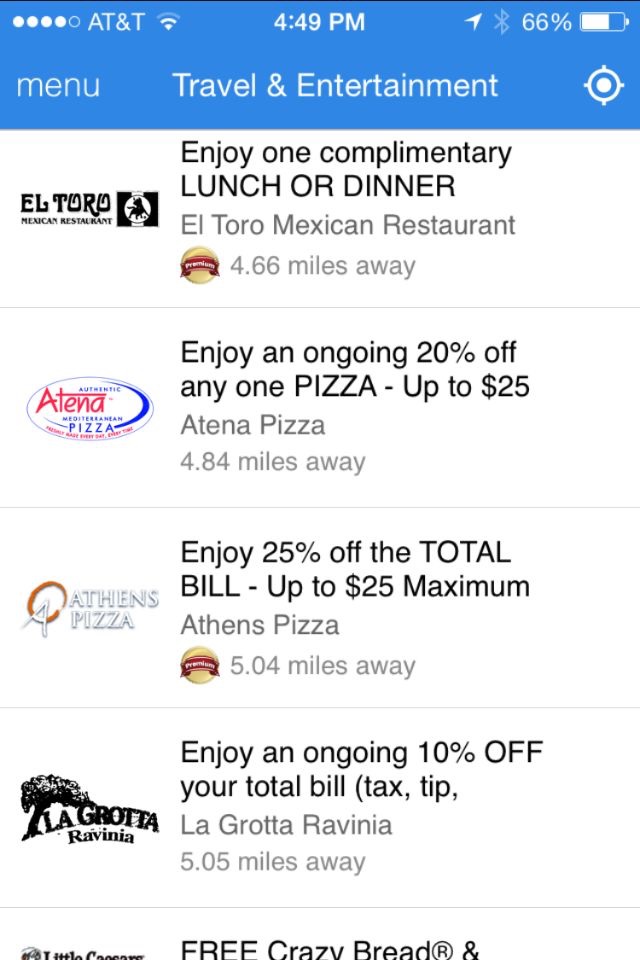The height and width of the screenshot is (960, 640).
Task: Tap the location target icon
Action: (603, 85)
